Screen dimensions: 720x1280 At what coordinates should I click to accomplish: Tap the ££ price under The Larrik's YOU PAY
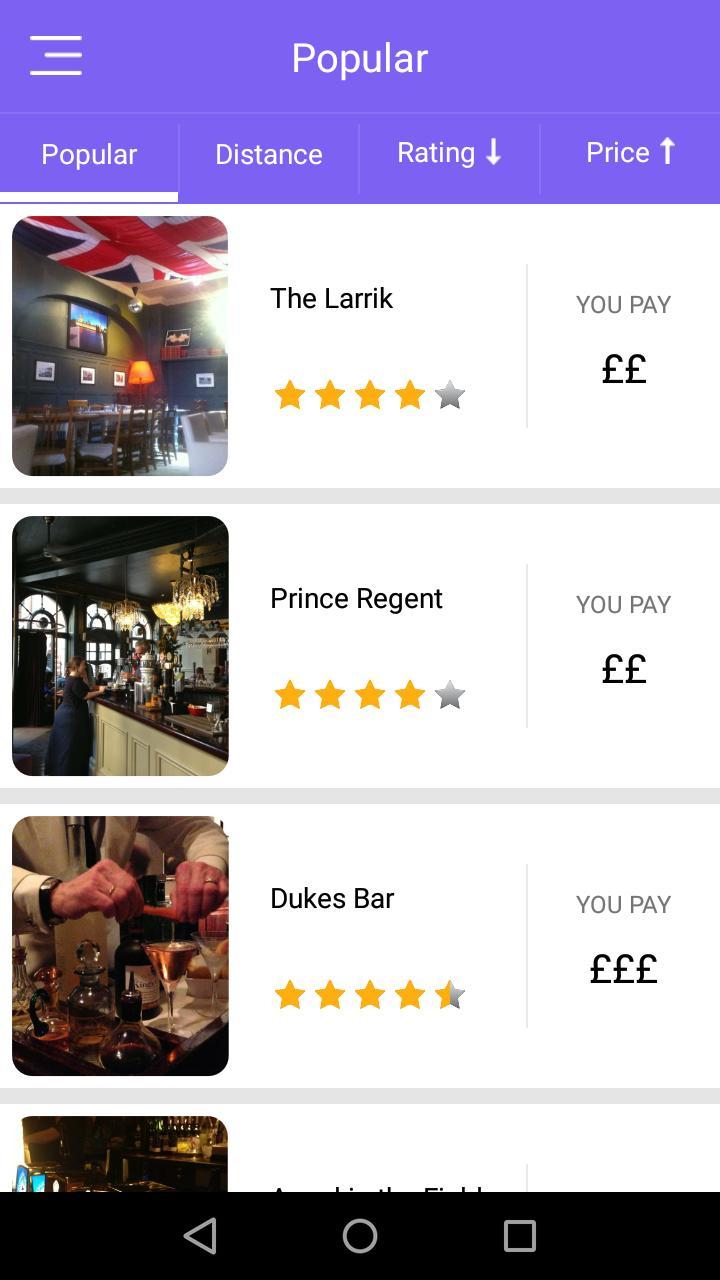pos(623,369)
